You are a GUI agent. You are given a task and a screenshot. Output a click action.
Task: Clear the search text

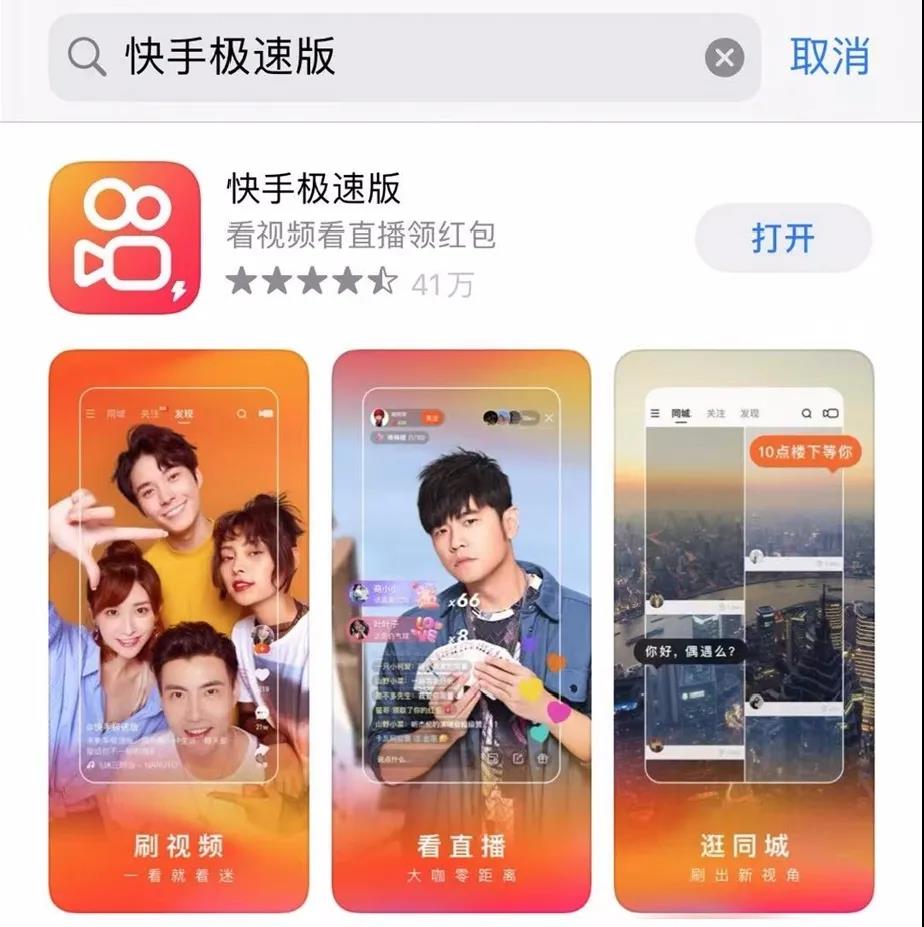coord(724,58)
